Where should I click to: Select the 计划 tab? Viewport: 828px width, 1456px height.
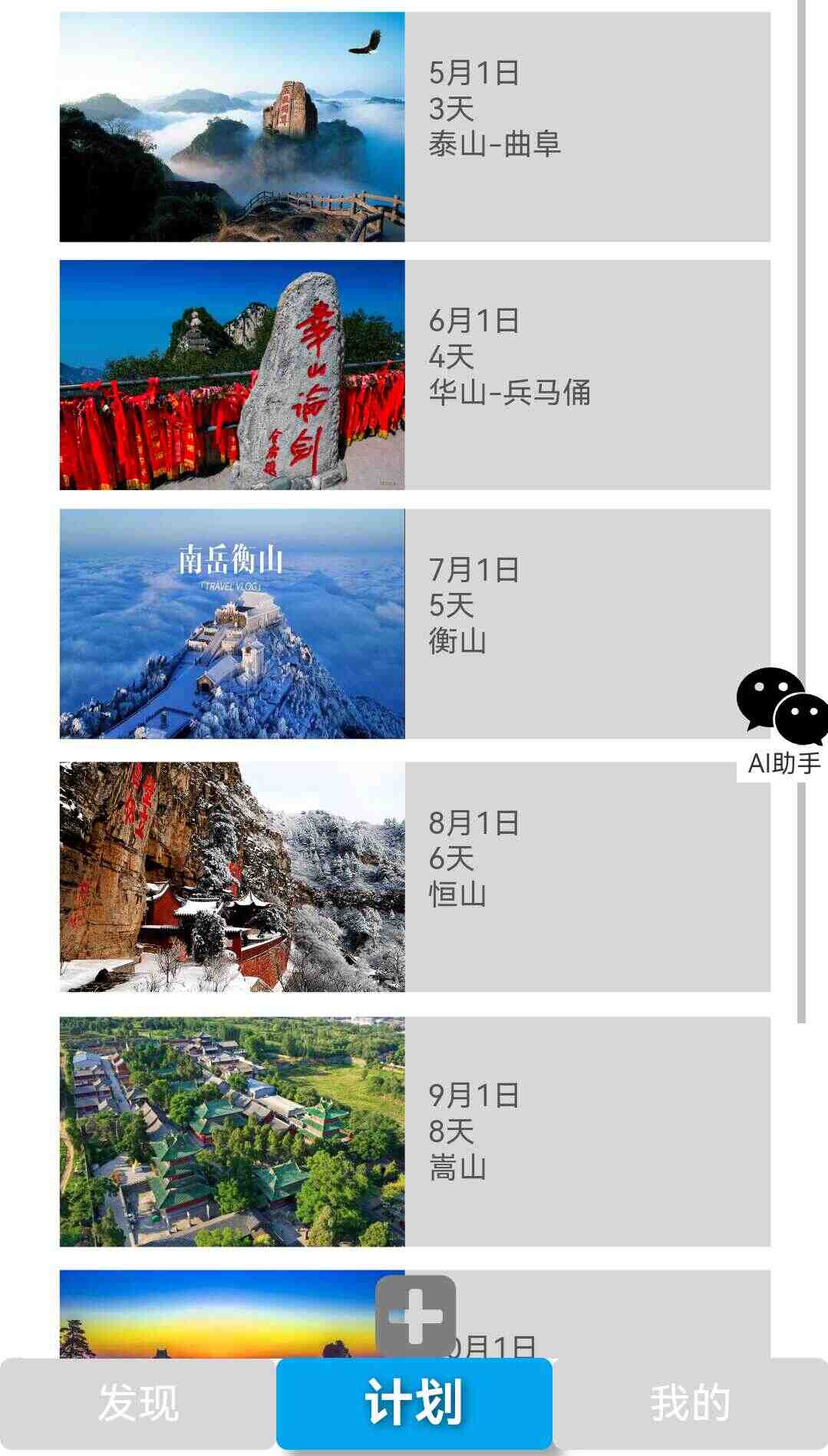pos(414,1403)
